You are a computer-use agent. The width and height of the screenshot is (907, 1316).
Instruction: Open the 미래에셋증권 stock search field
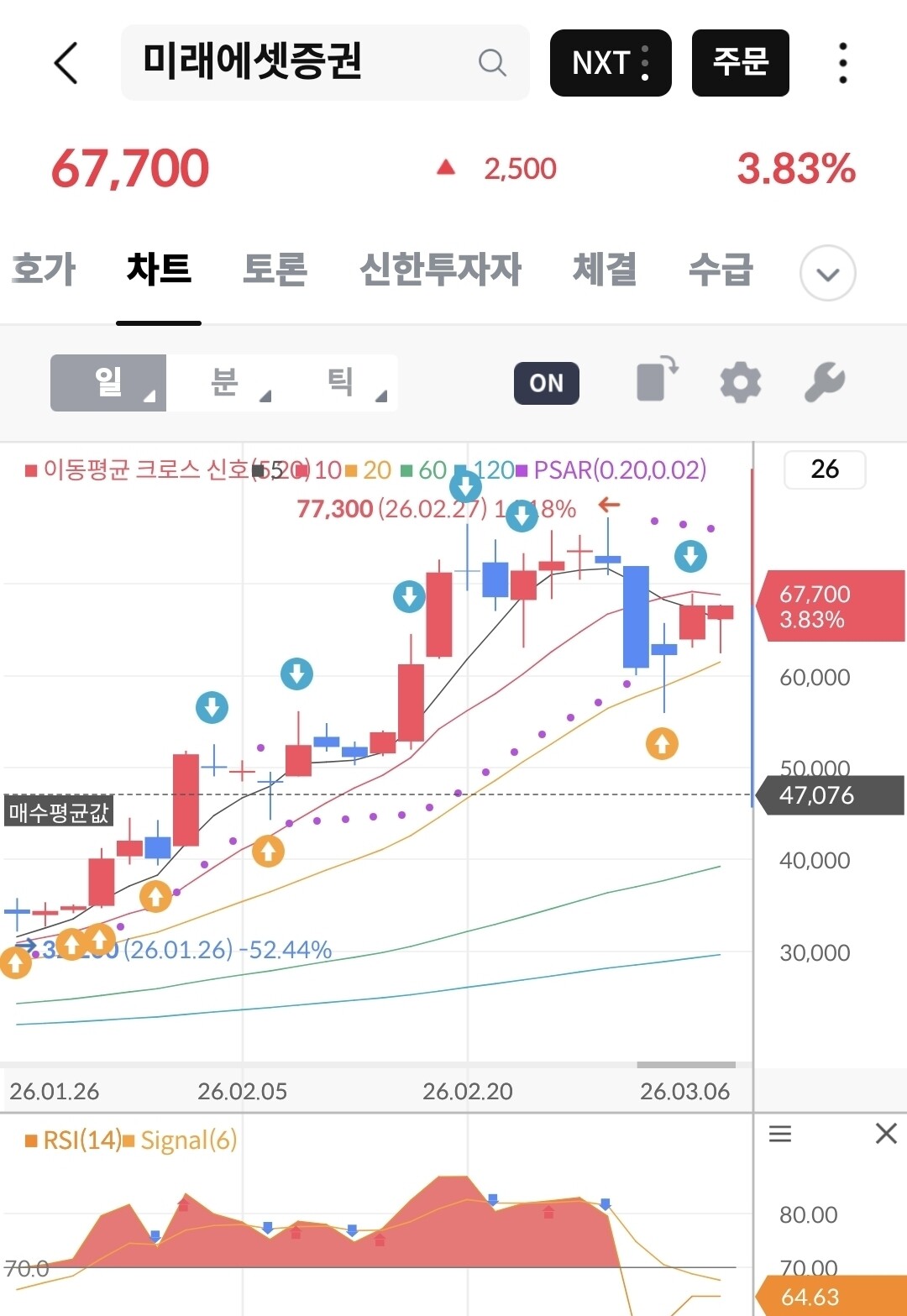coord(325,63)
